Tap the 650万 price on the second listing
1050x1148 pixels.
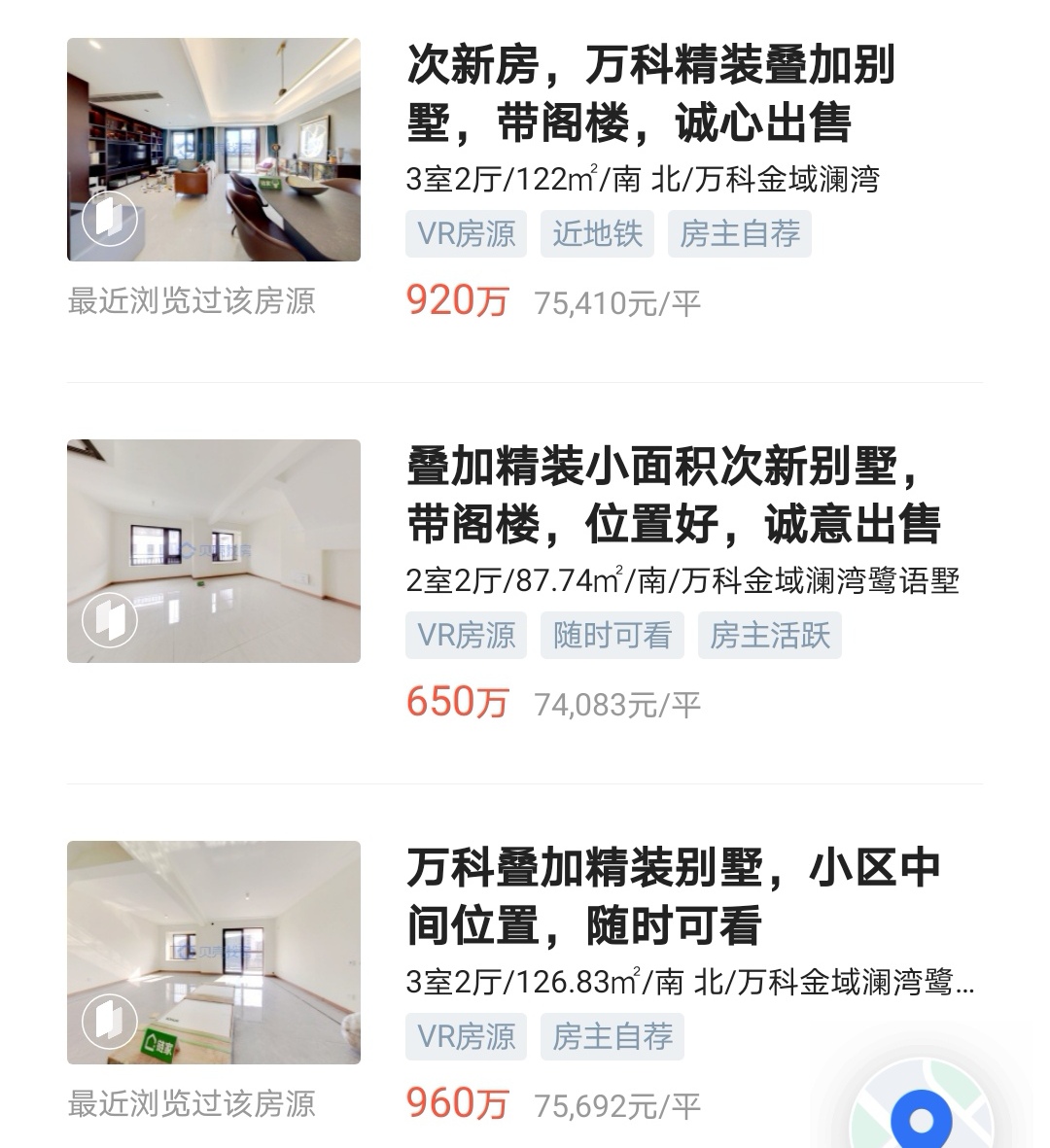click(x=458, y=703)
